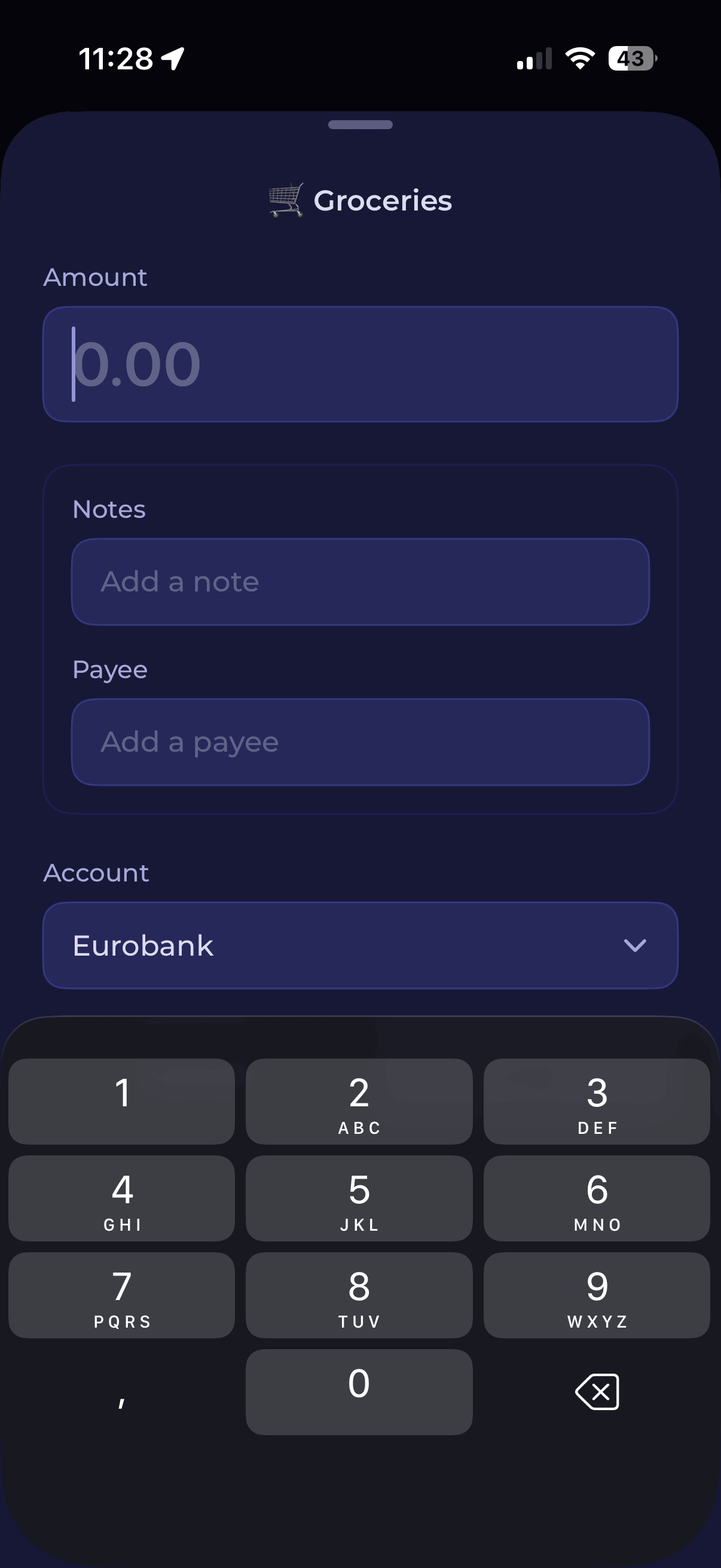Enter a name in Add a payee field

[360, 742]
